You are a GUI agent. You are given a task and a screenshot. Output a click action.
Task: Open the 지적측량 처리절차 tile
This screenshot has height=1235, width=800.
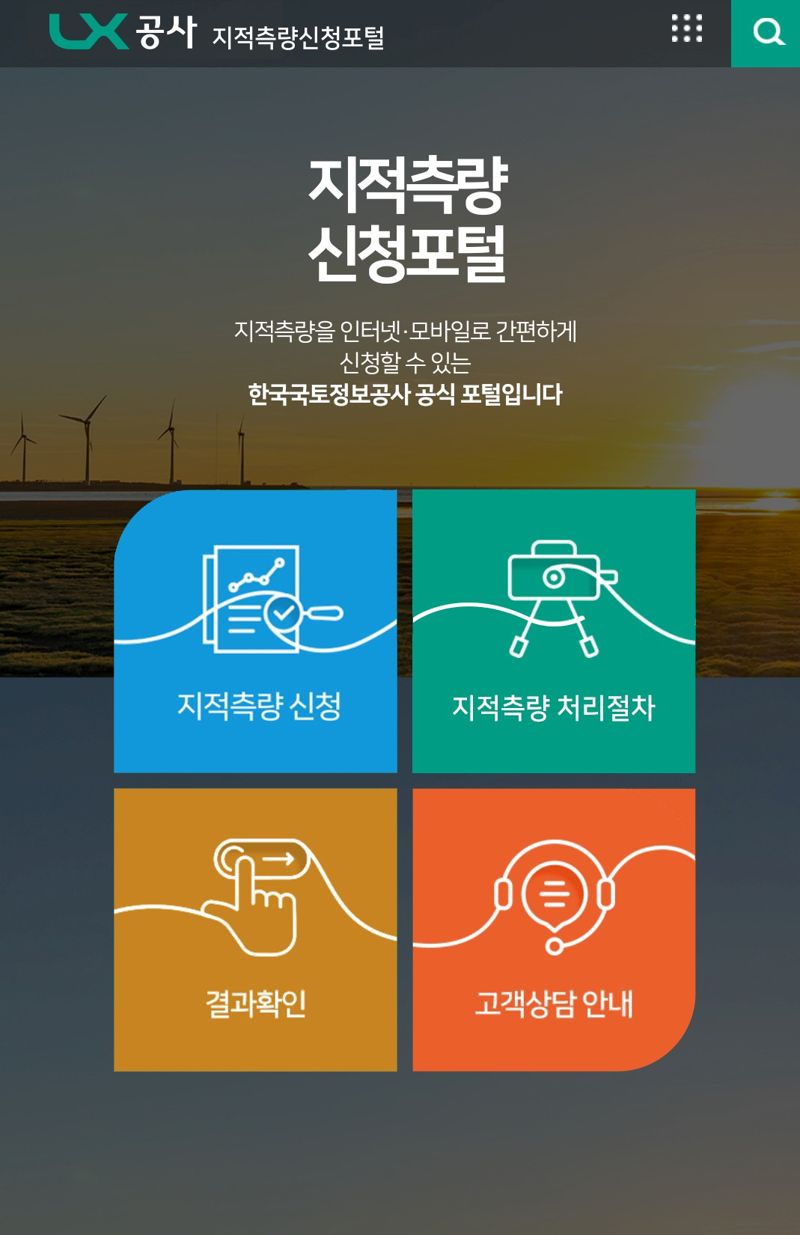(553, 632)
